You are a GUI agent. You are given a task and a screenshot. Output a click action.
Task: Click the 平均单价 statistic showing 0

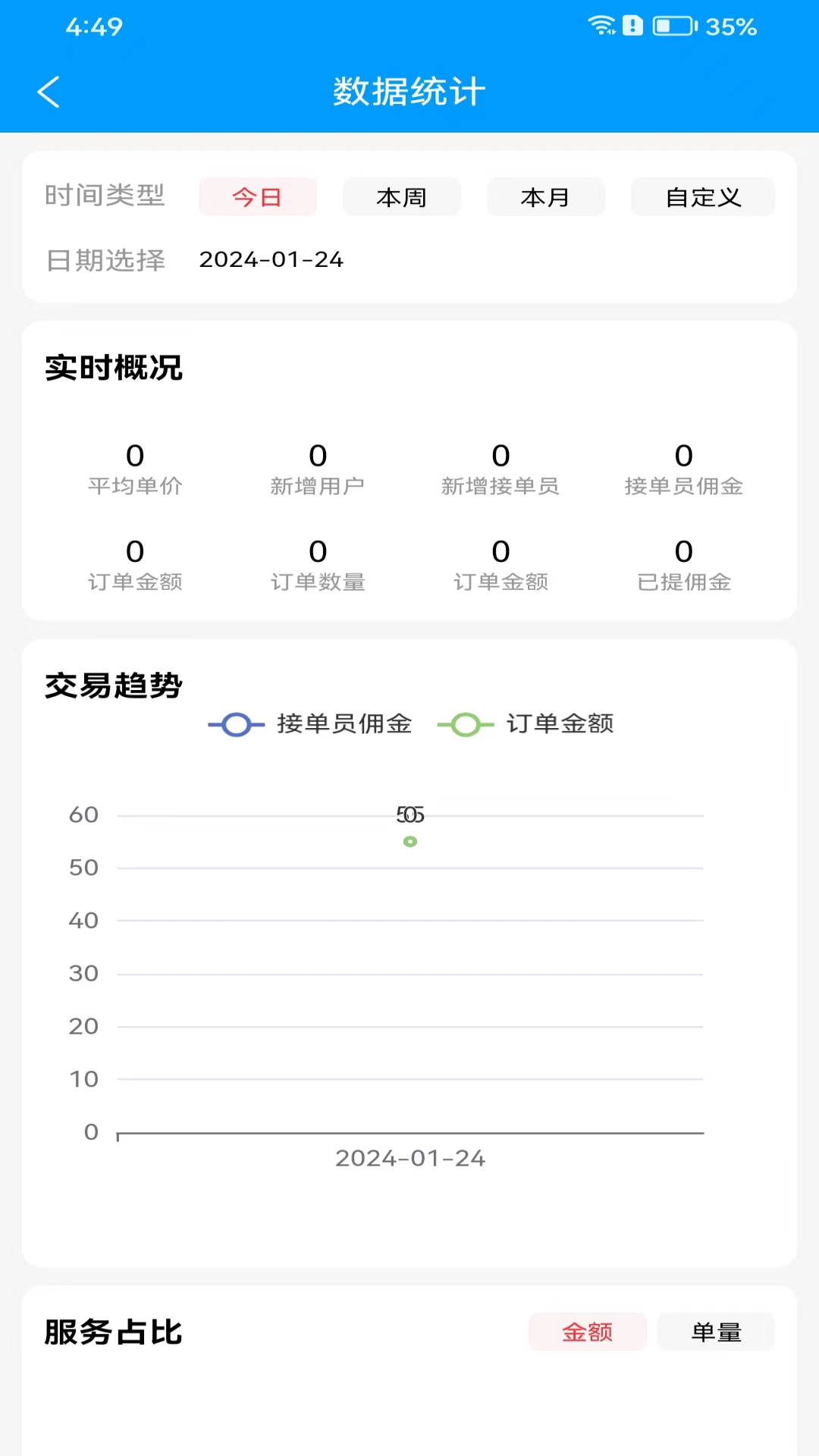[135, 470]
